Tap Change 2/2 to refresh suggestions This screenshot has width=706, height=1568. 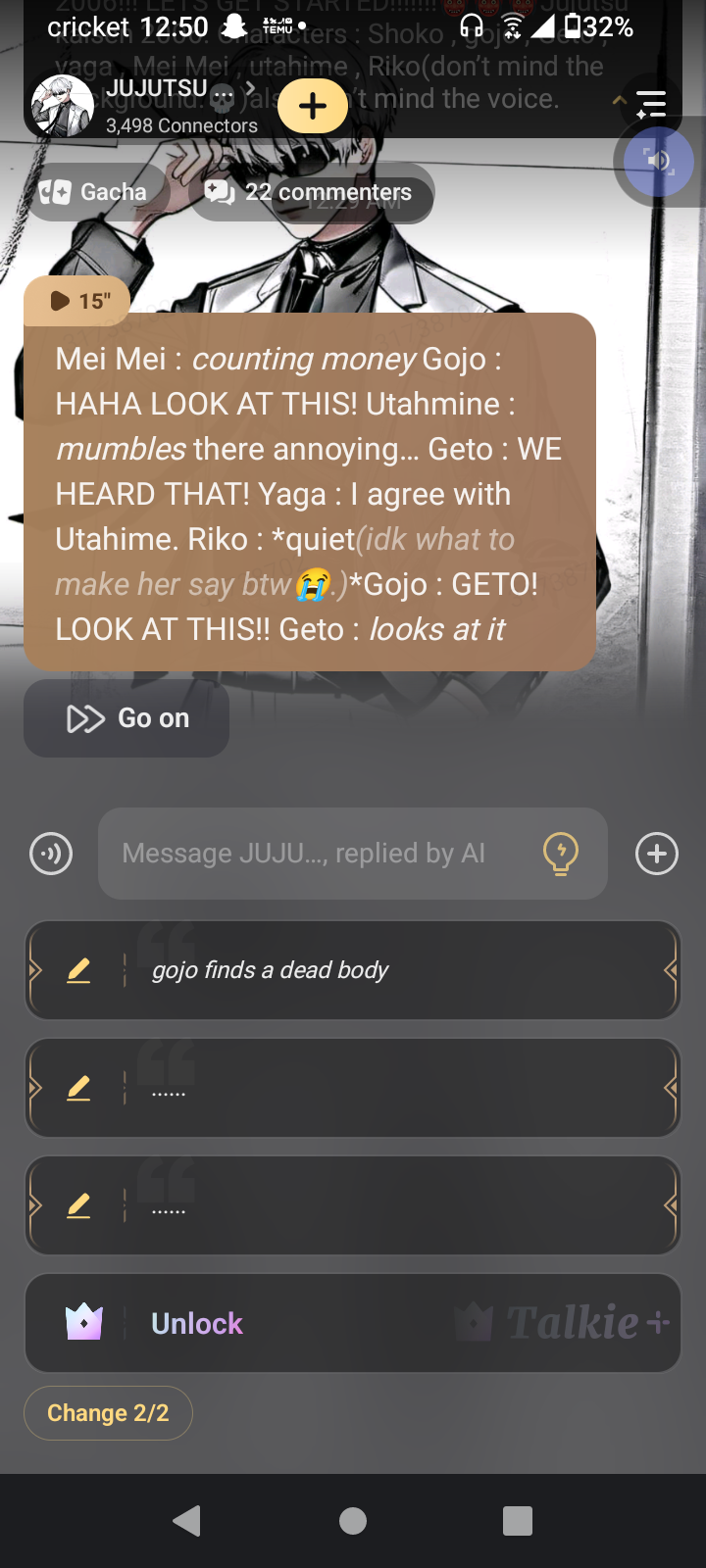[x=108, y=1413]
